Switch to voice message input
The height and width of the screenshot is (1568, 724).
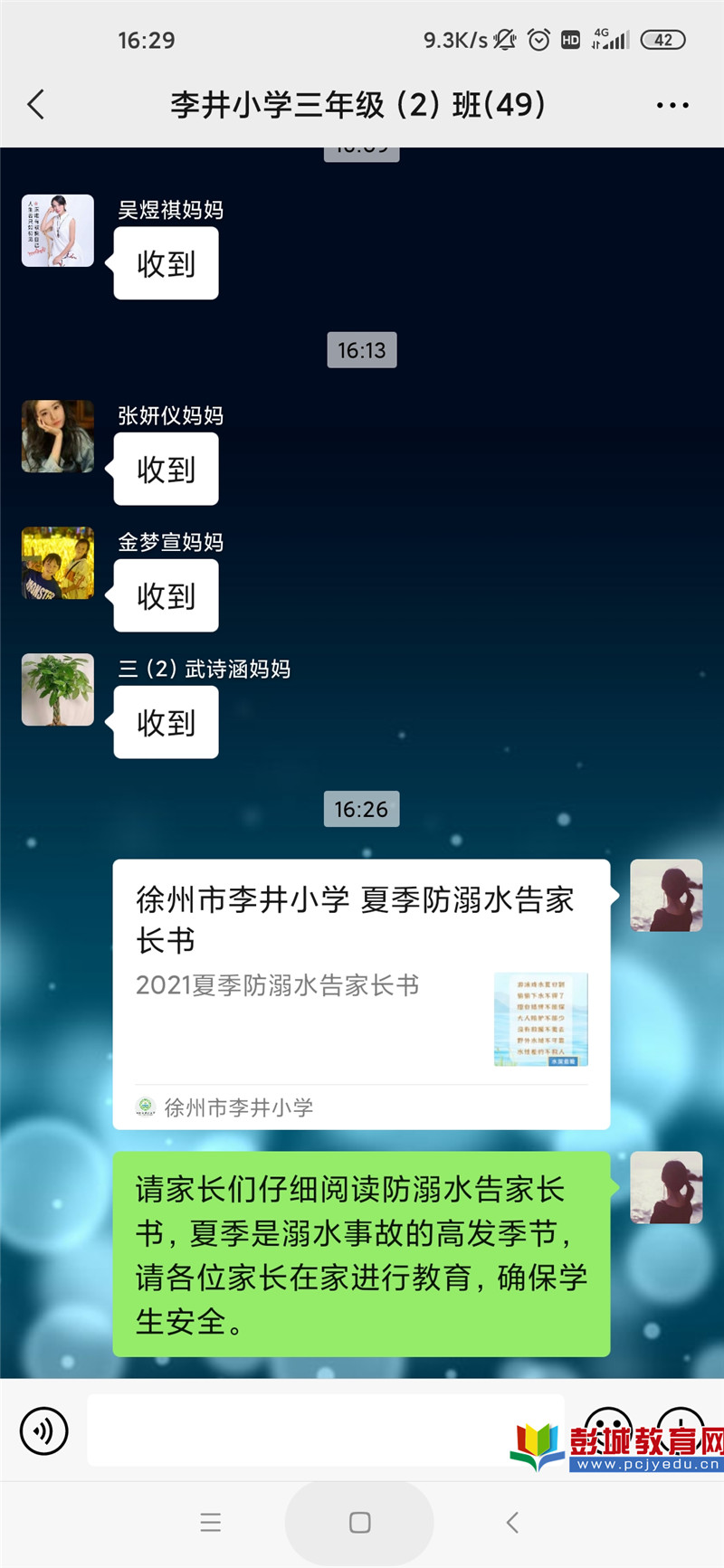43,1431
